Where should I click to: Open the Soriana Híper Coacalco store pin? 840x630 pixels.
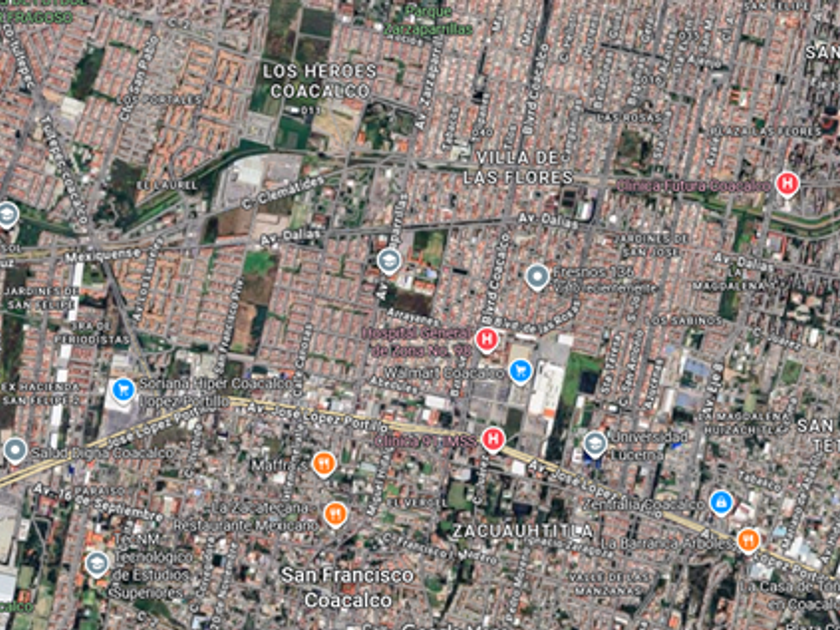(x=124, y=390)
